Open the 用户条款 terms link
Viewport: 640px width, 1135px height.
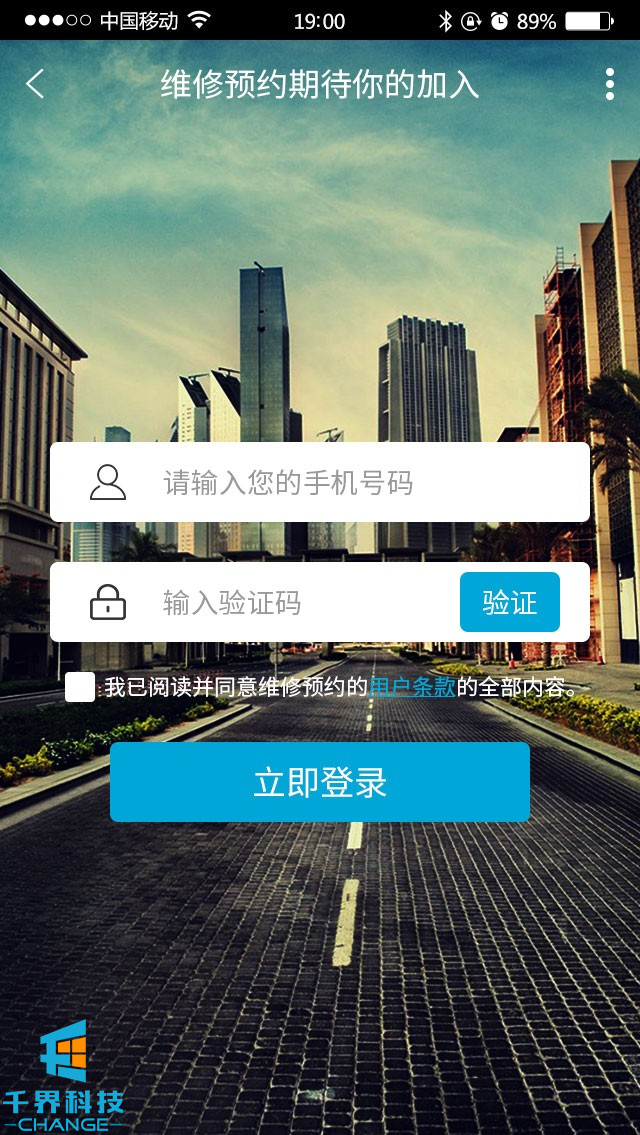(x=412, y=688)
